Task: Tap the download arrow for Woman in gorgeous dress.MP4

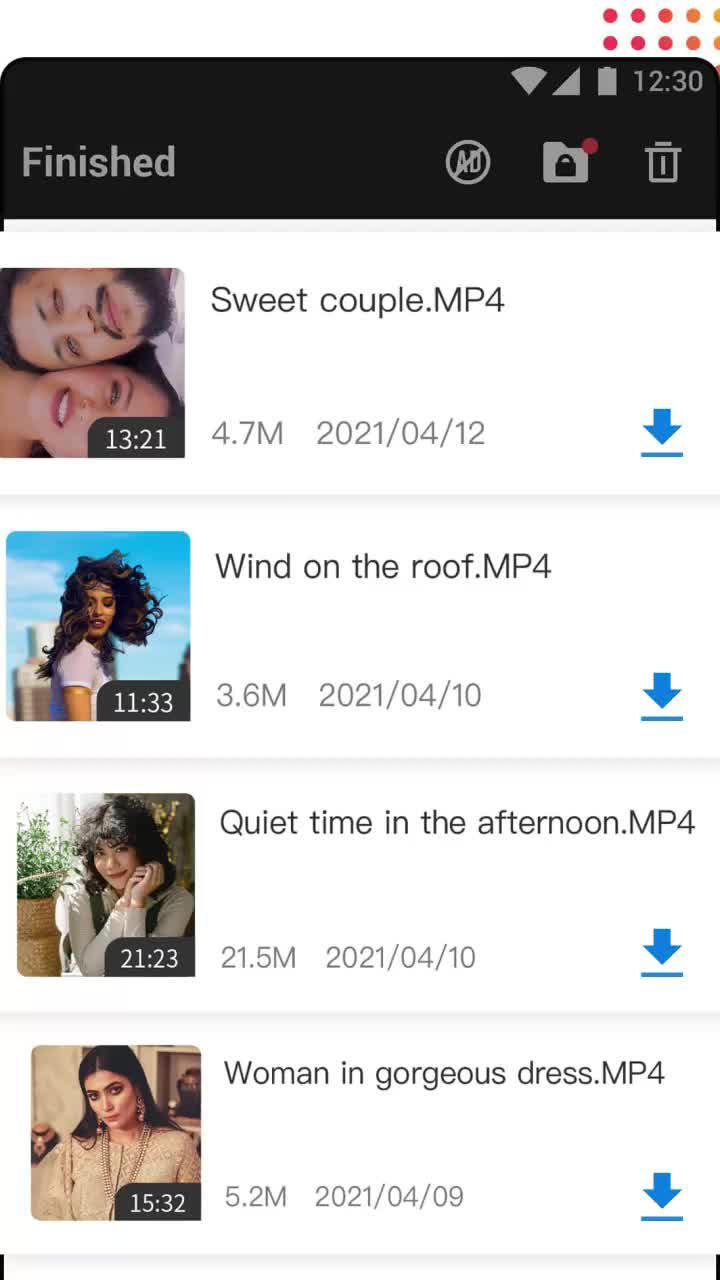Action: 661,1195
